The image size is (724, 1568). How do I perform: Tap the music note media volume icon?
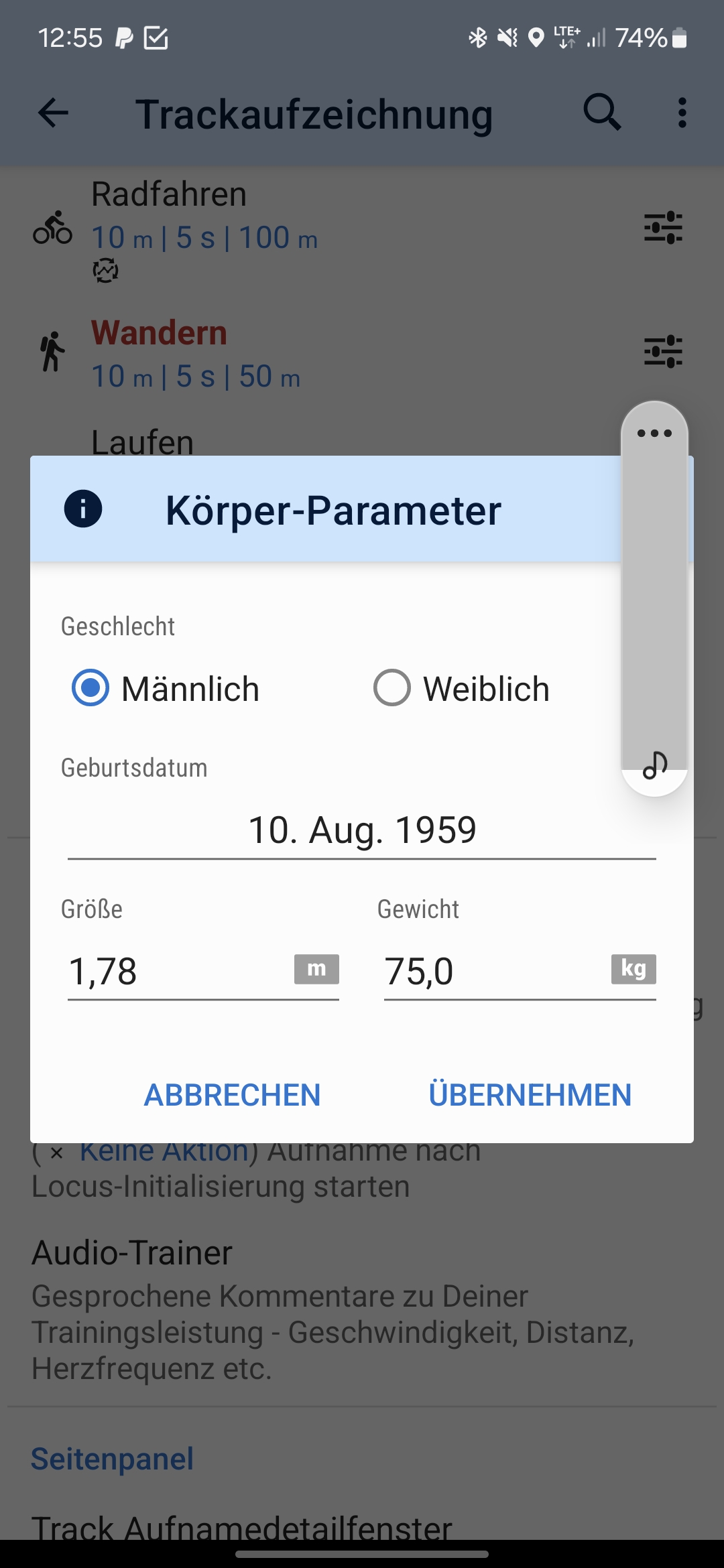(x=654, y=765)
